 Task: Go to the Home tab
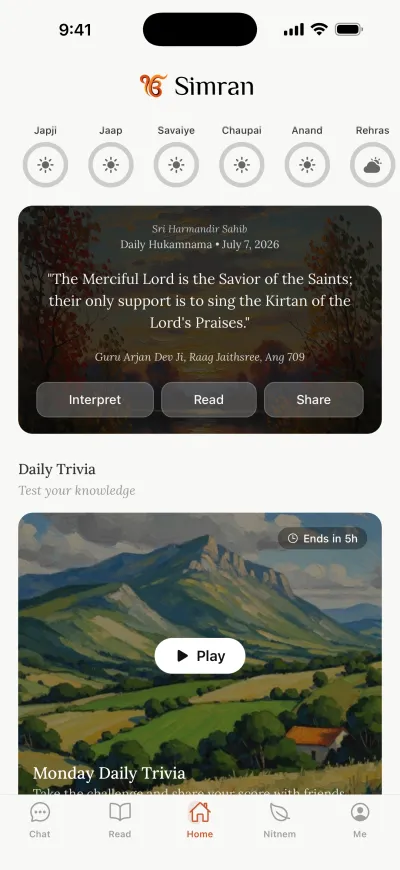200,820
